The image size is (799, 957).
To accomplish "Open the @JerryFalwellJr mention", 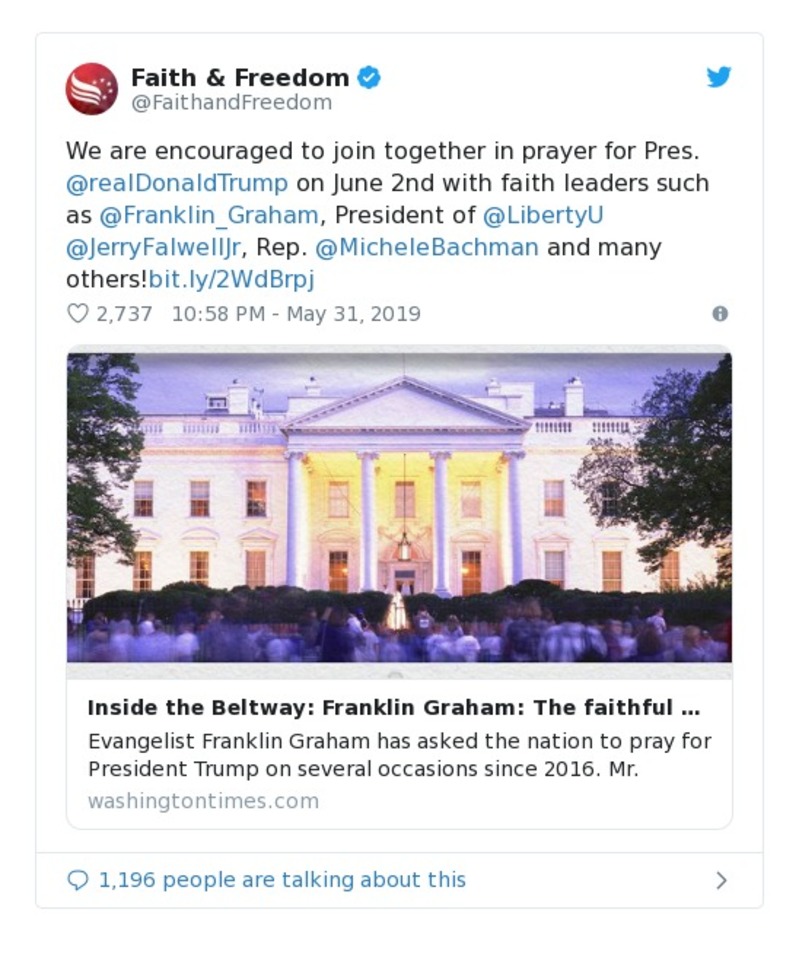I will (153, 248).
